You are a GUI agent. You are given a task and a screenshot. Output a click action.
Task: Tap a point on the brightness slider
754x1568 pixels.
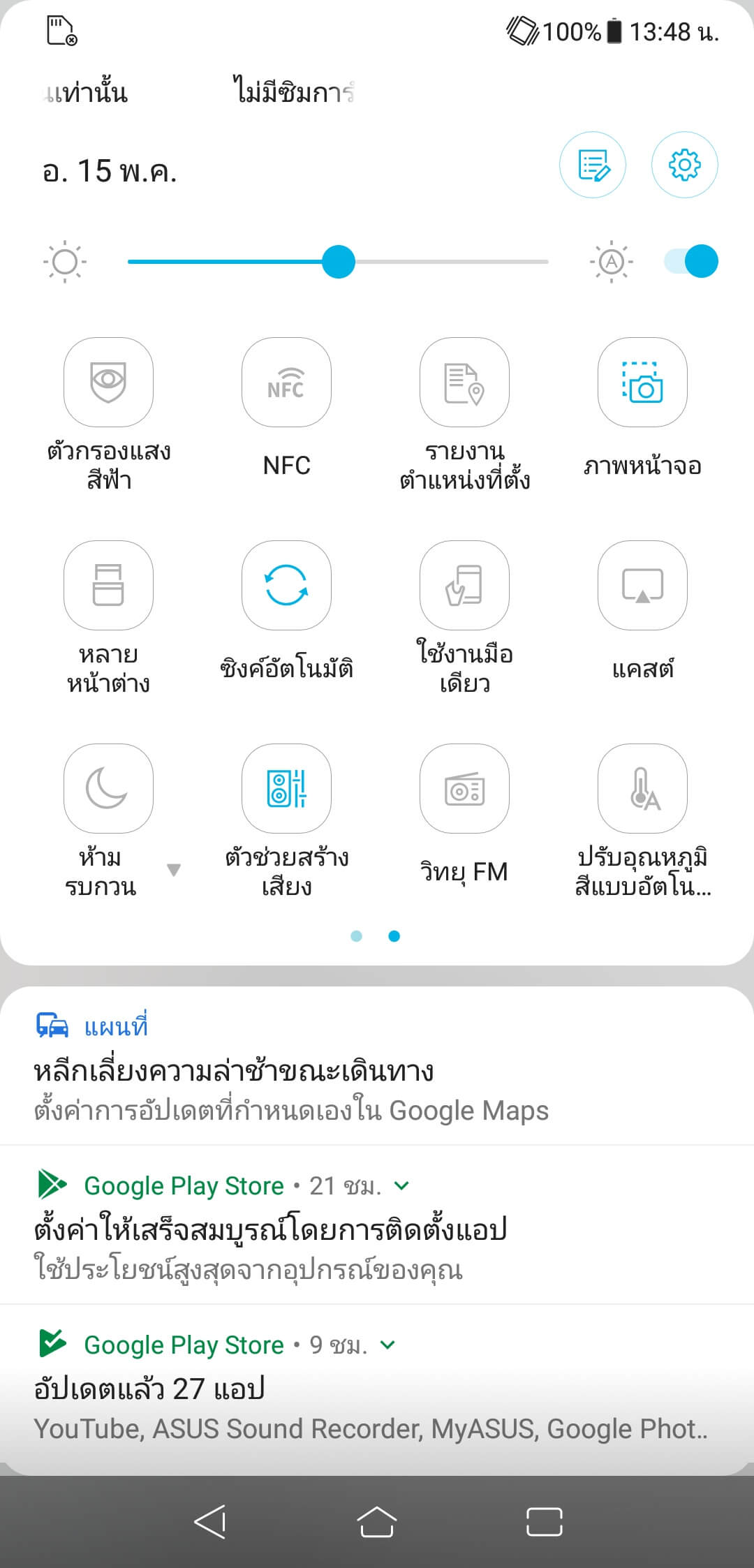pos(338,262)
